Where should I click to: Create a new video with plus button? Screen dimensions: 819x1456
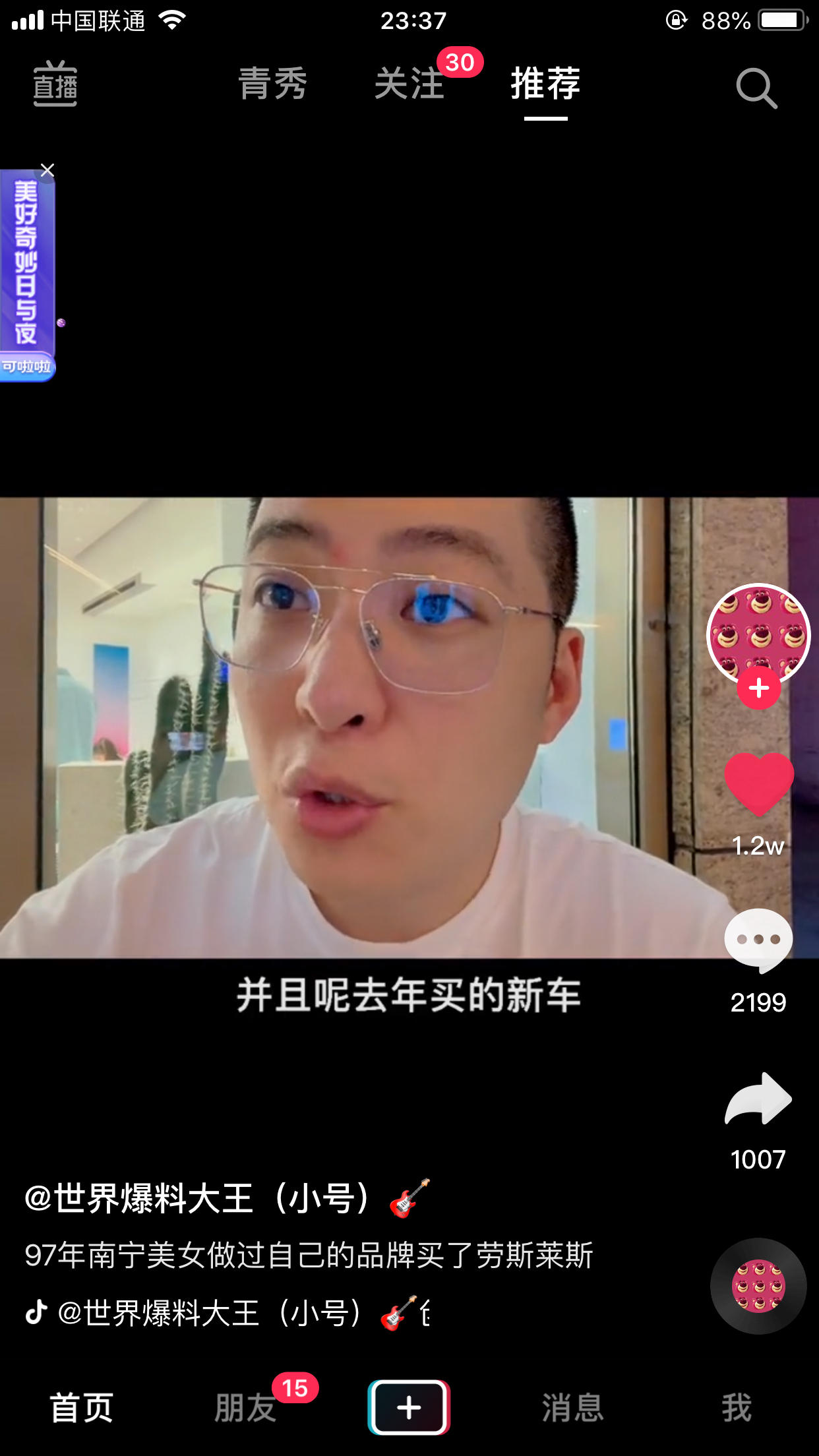409,1407
